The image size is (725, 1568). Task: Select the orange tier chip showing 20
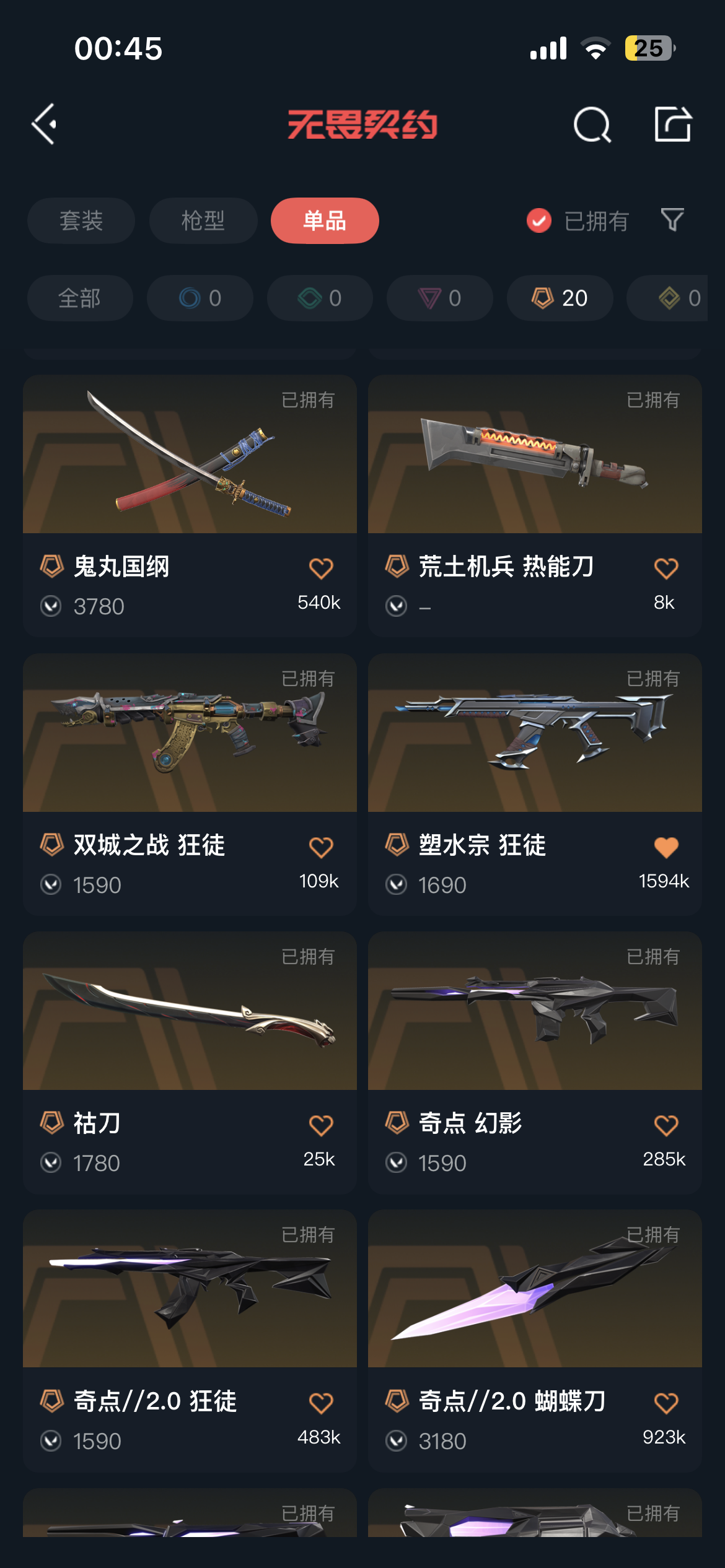[560, 298]
